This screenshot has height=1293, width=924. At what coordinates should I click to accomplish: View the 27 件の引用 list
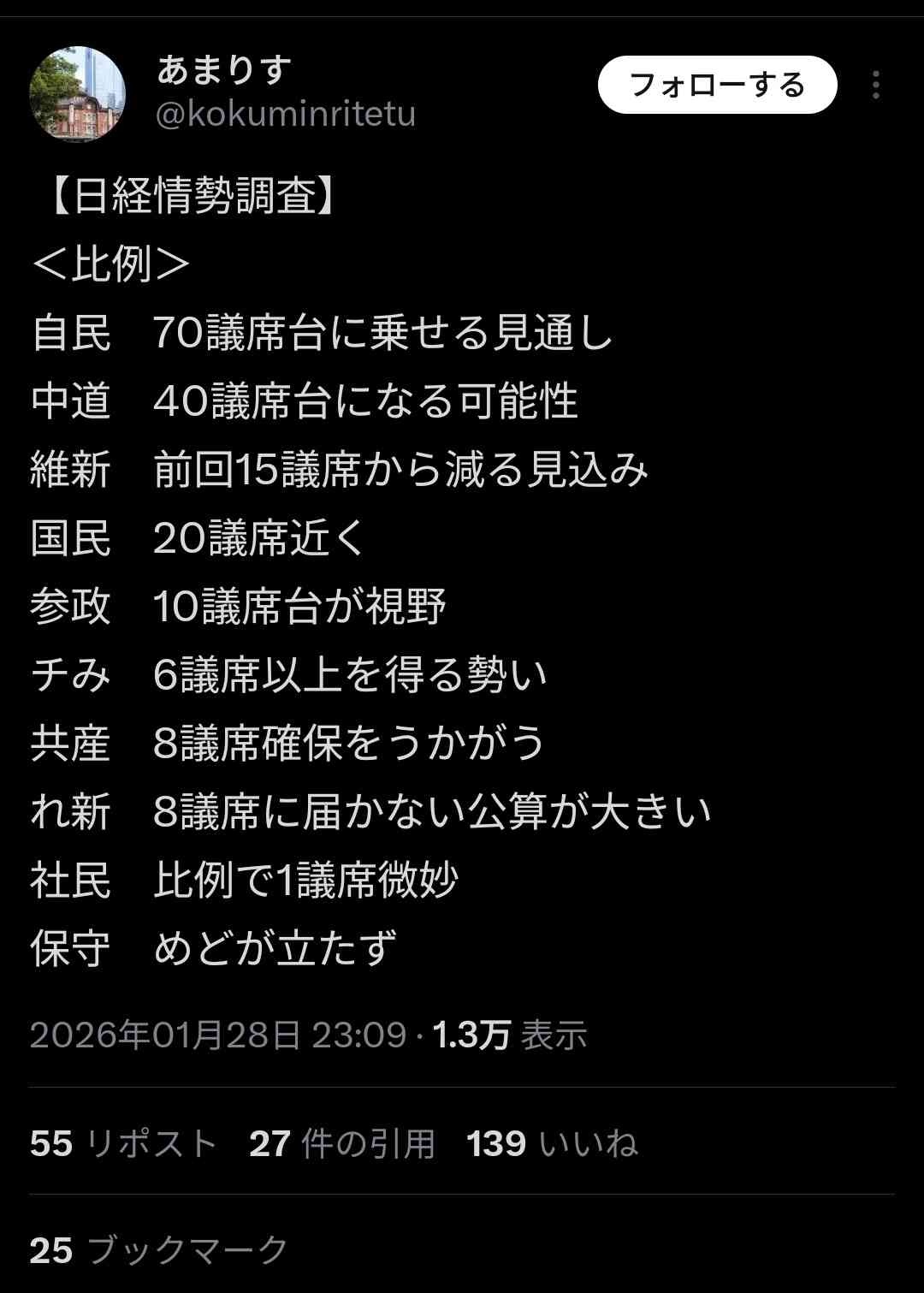[x=342, y=1143]
